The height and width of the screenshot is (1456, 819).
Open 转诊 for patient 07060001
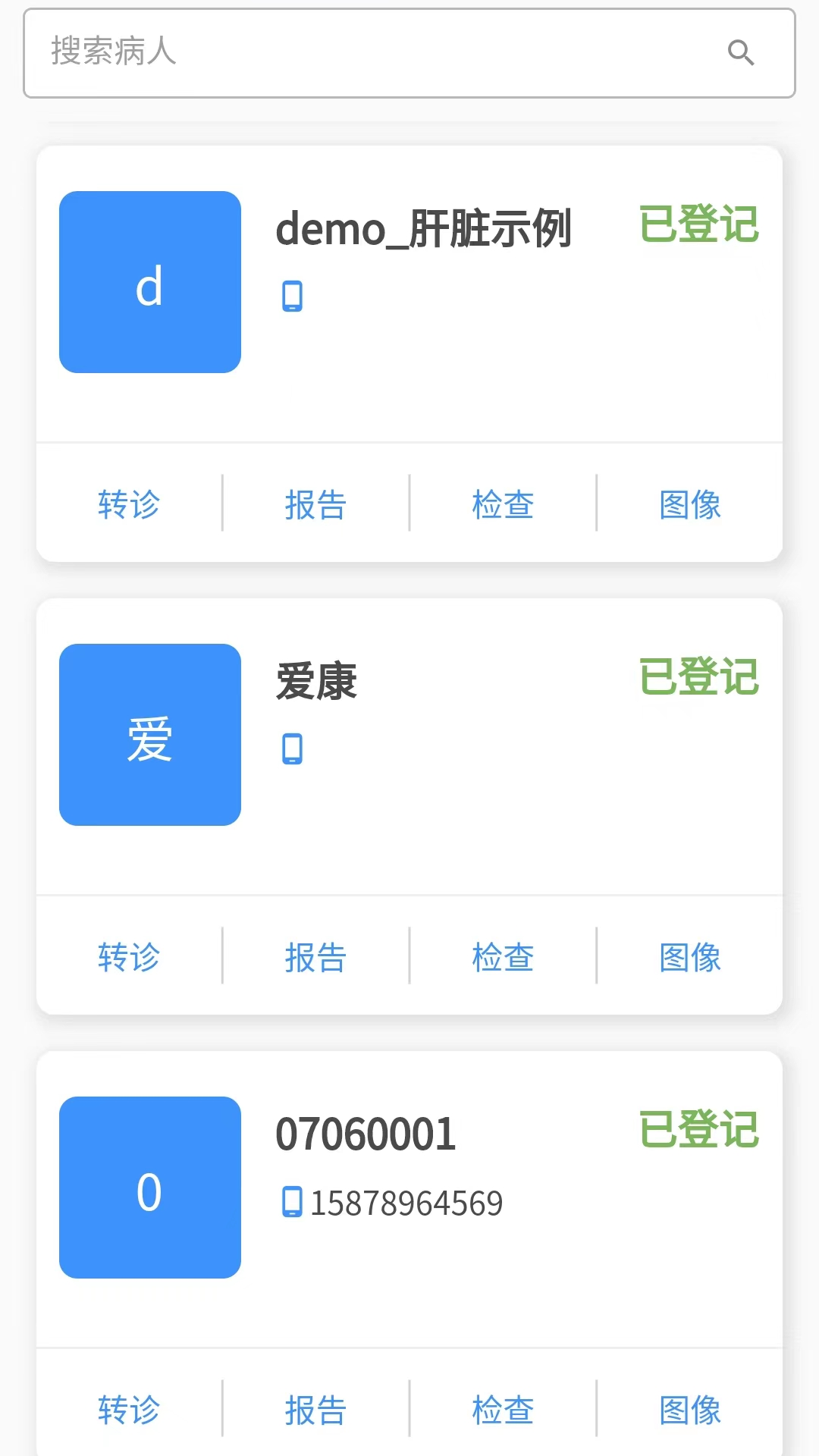pos(129,1410)
